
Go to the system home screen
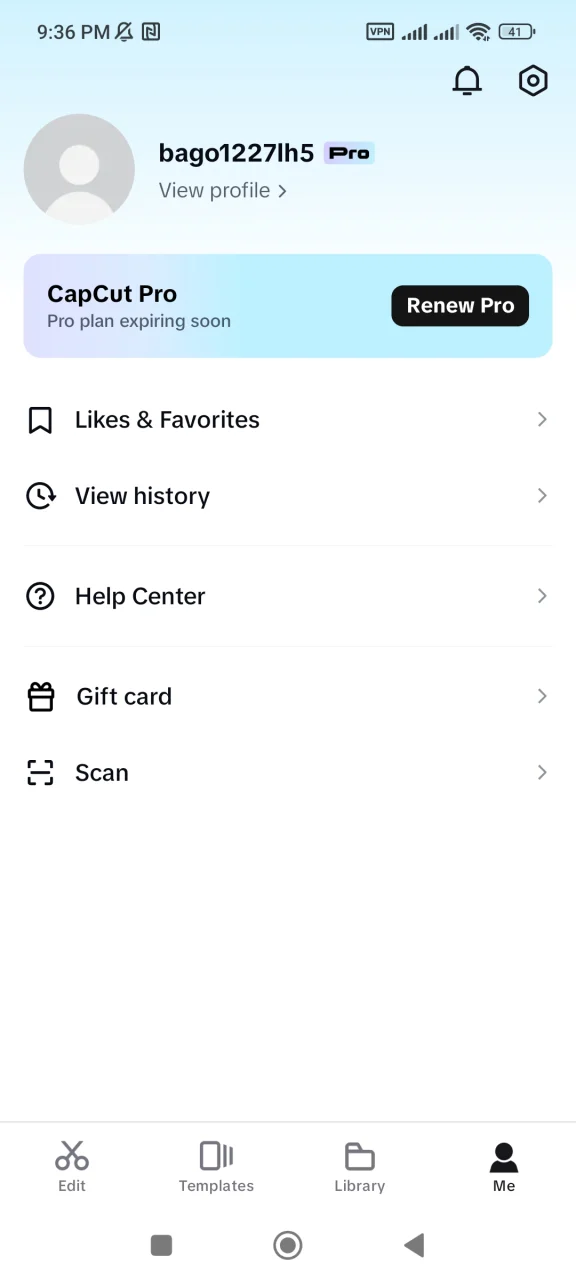(288, 1245)
